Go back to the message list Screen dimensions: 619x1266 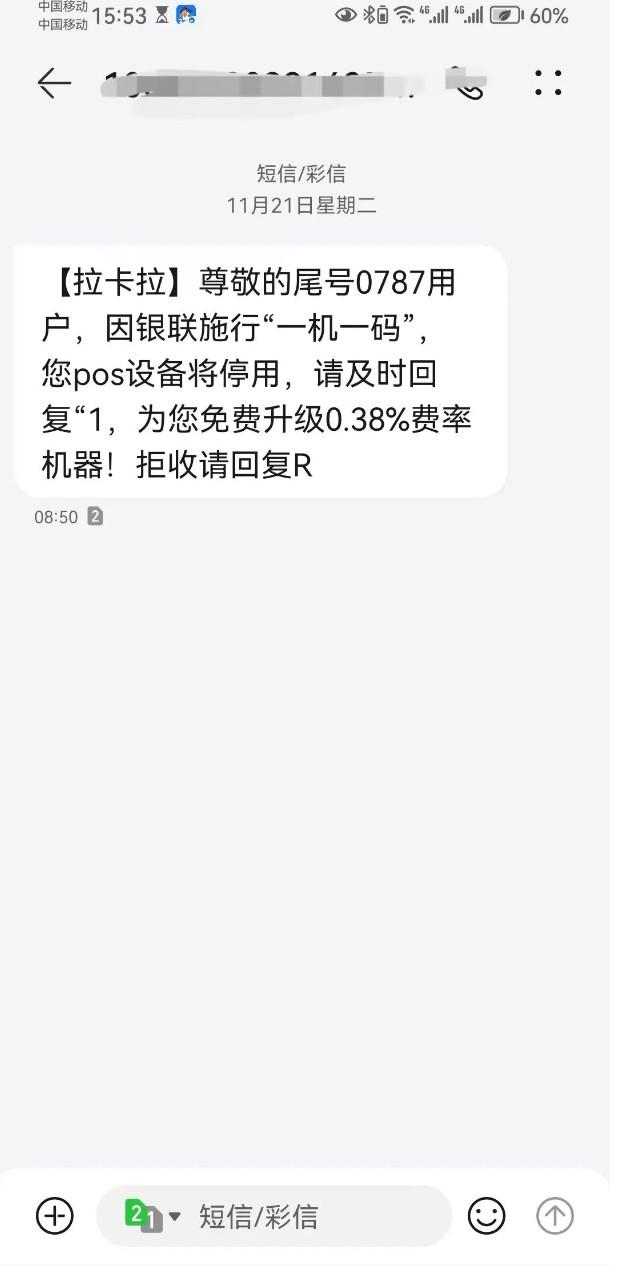click(x=54, y=83)
